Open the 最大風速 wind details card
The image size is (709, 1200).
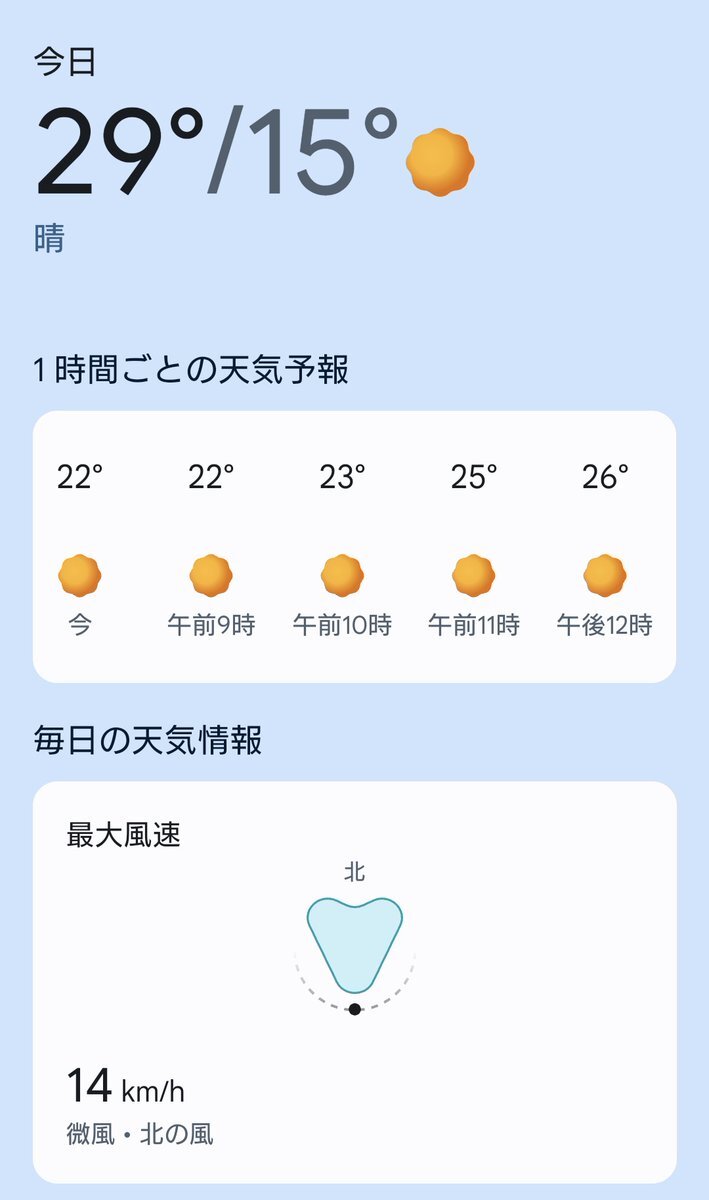point(354,982)
